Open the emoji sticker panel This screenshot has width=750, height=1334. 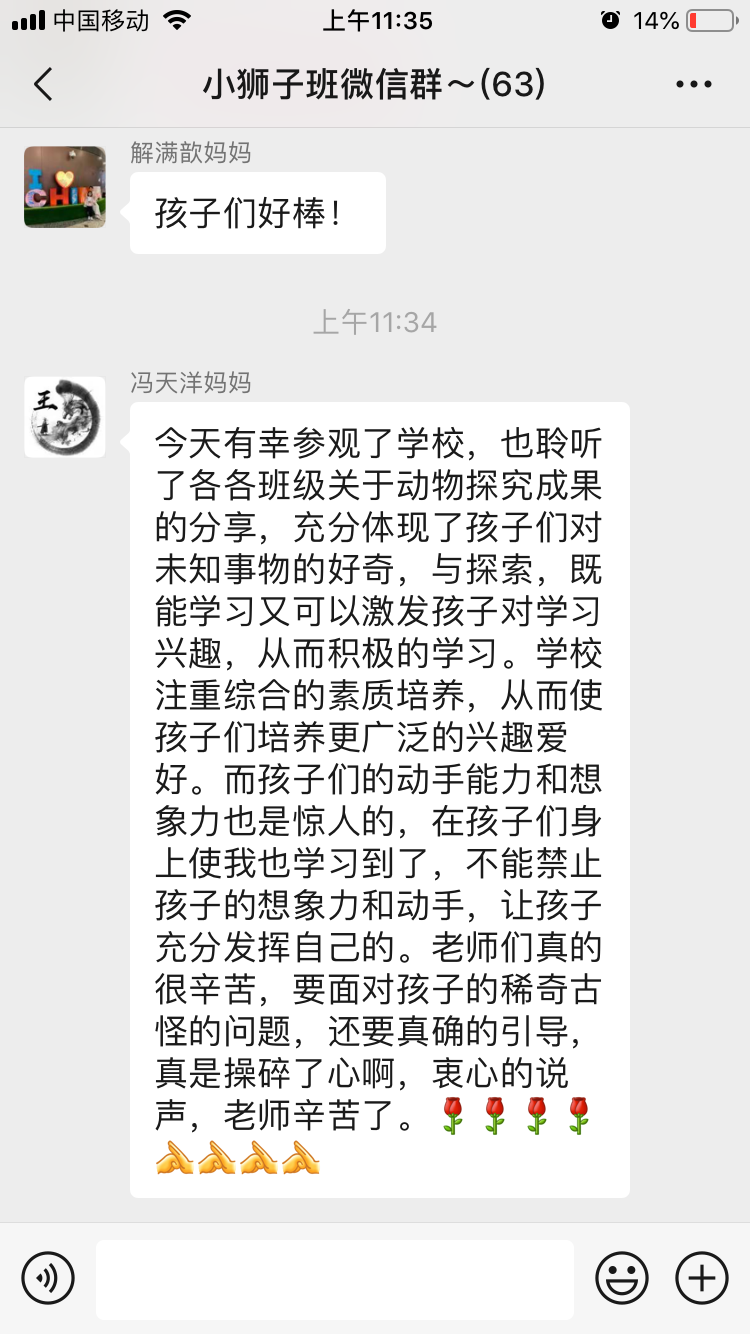622,1278
